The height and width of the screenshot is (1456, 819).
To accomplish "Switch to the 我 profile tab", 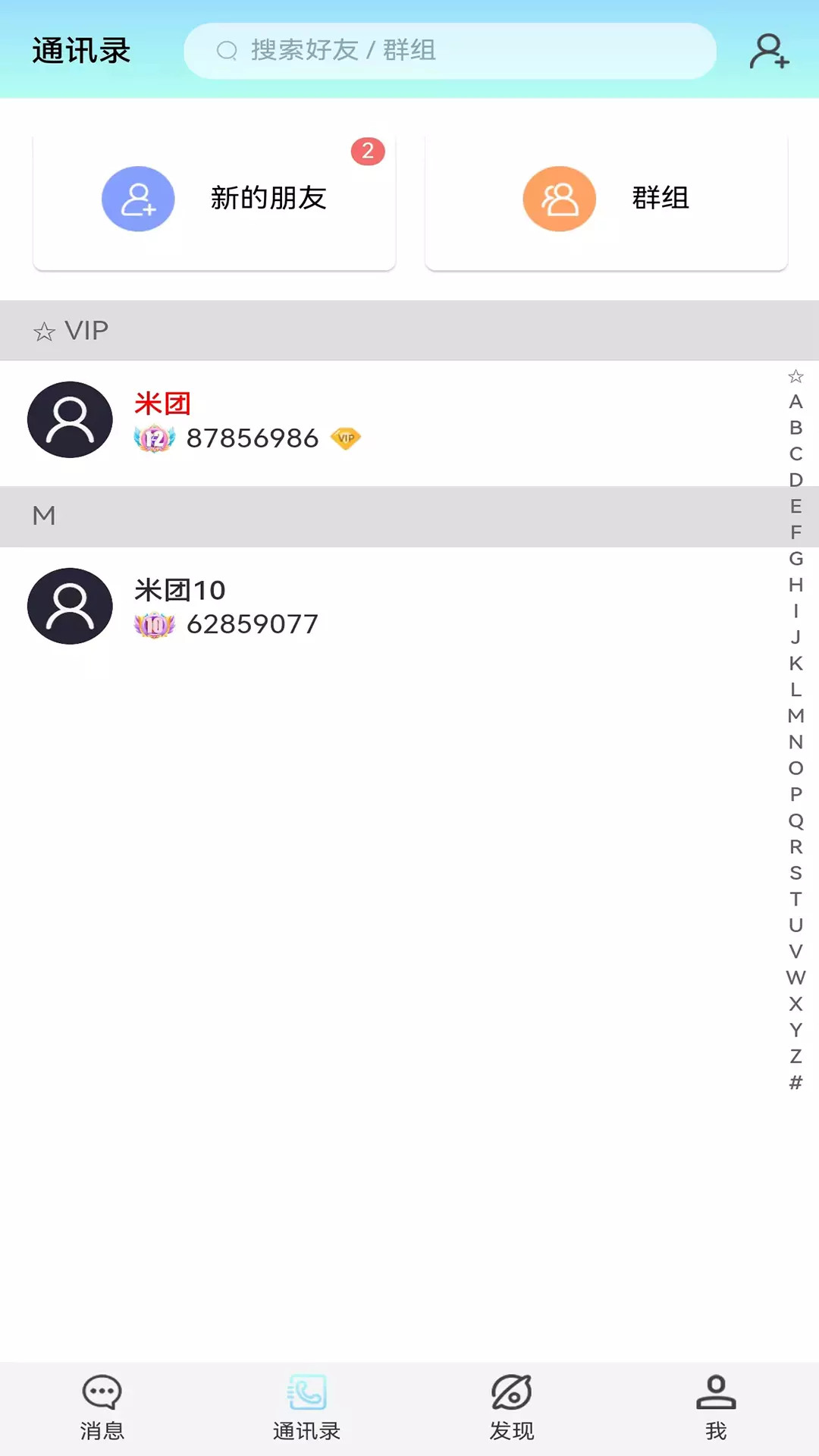I will (x=717, y=1408).
